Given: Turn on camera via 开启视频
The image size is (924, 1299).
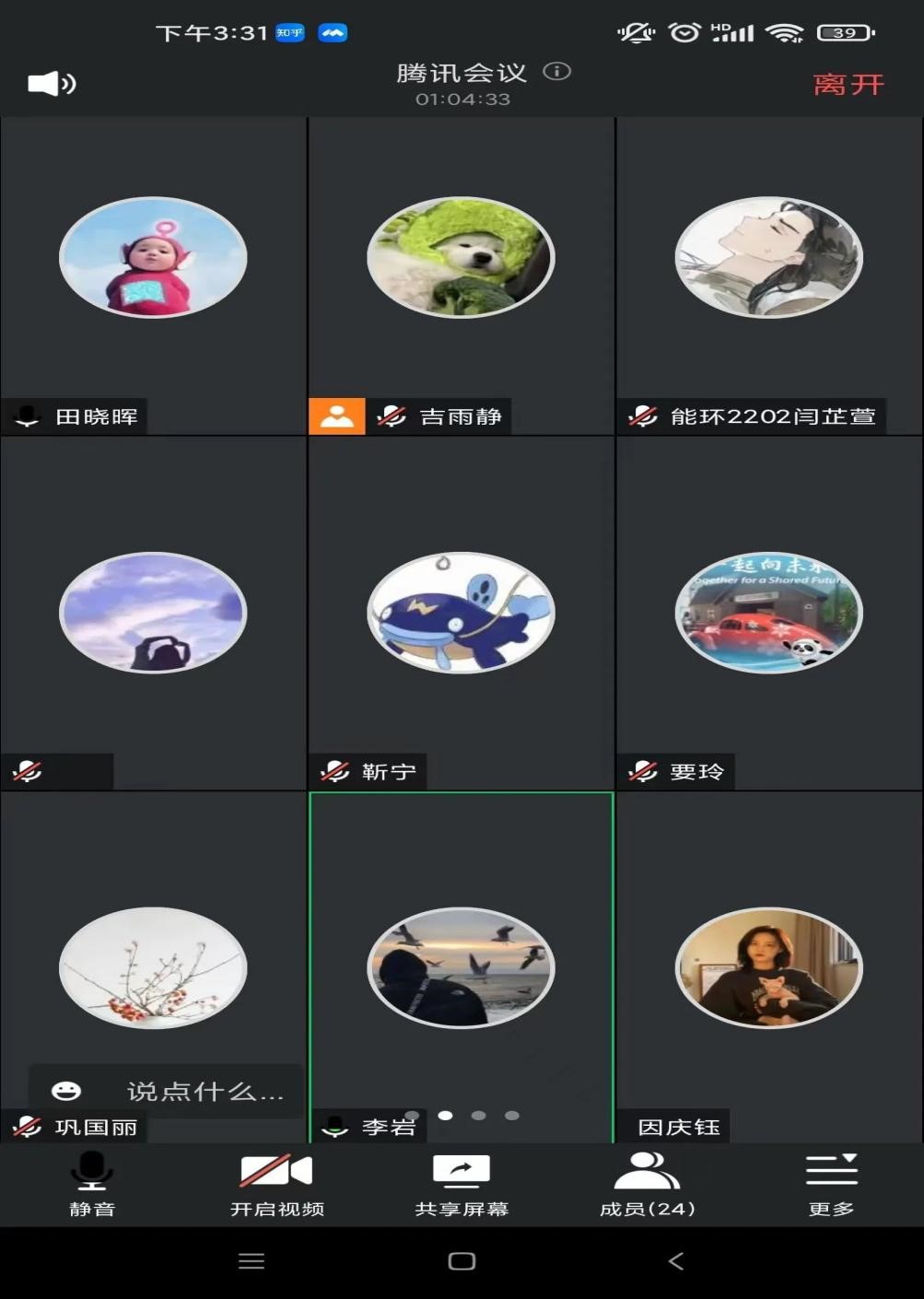Looking at the screenshot, I should pyautogui.click(x=276, y=1184).
